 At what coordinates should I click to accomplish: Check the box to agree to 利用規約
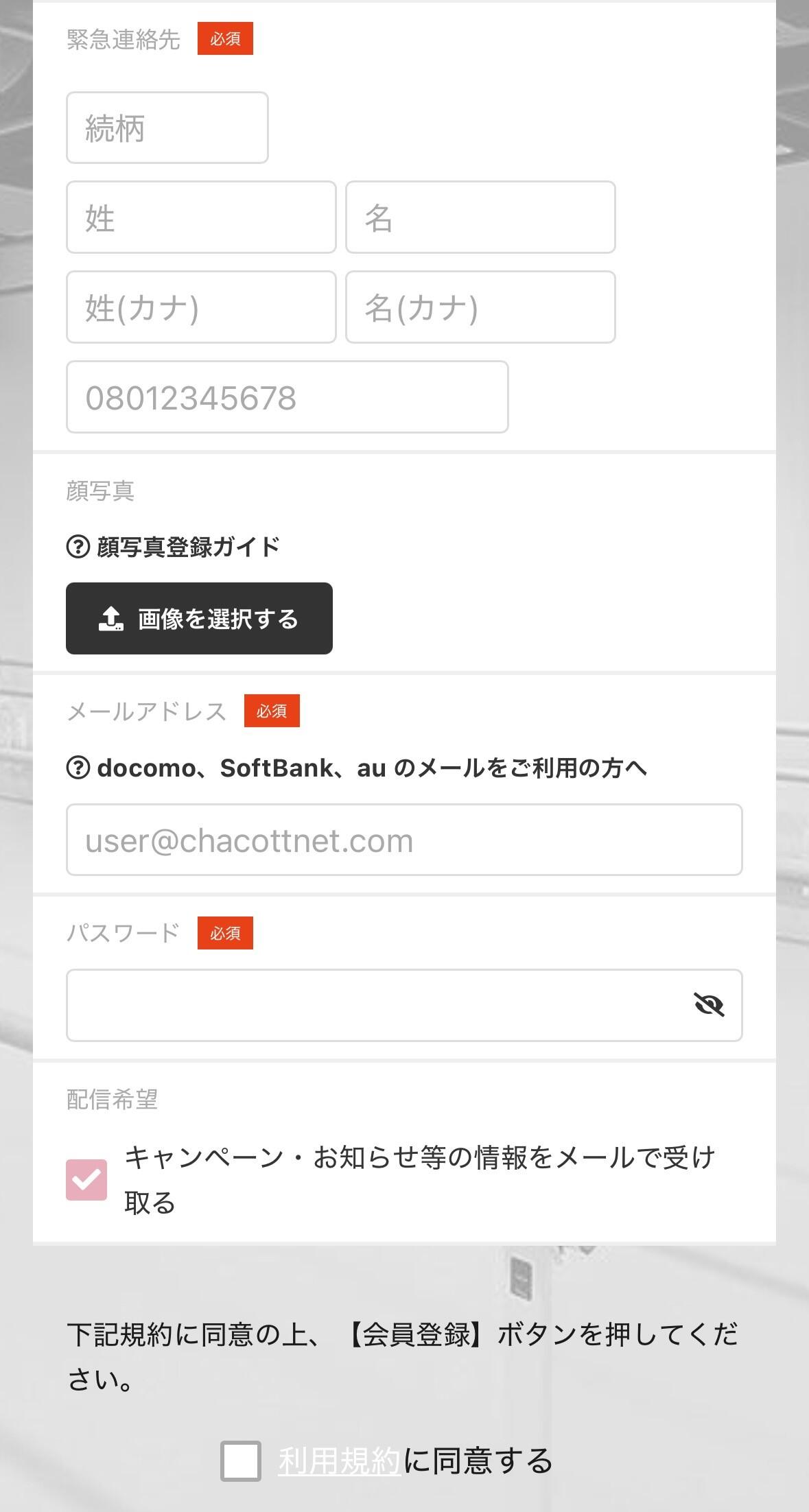240,1461
